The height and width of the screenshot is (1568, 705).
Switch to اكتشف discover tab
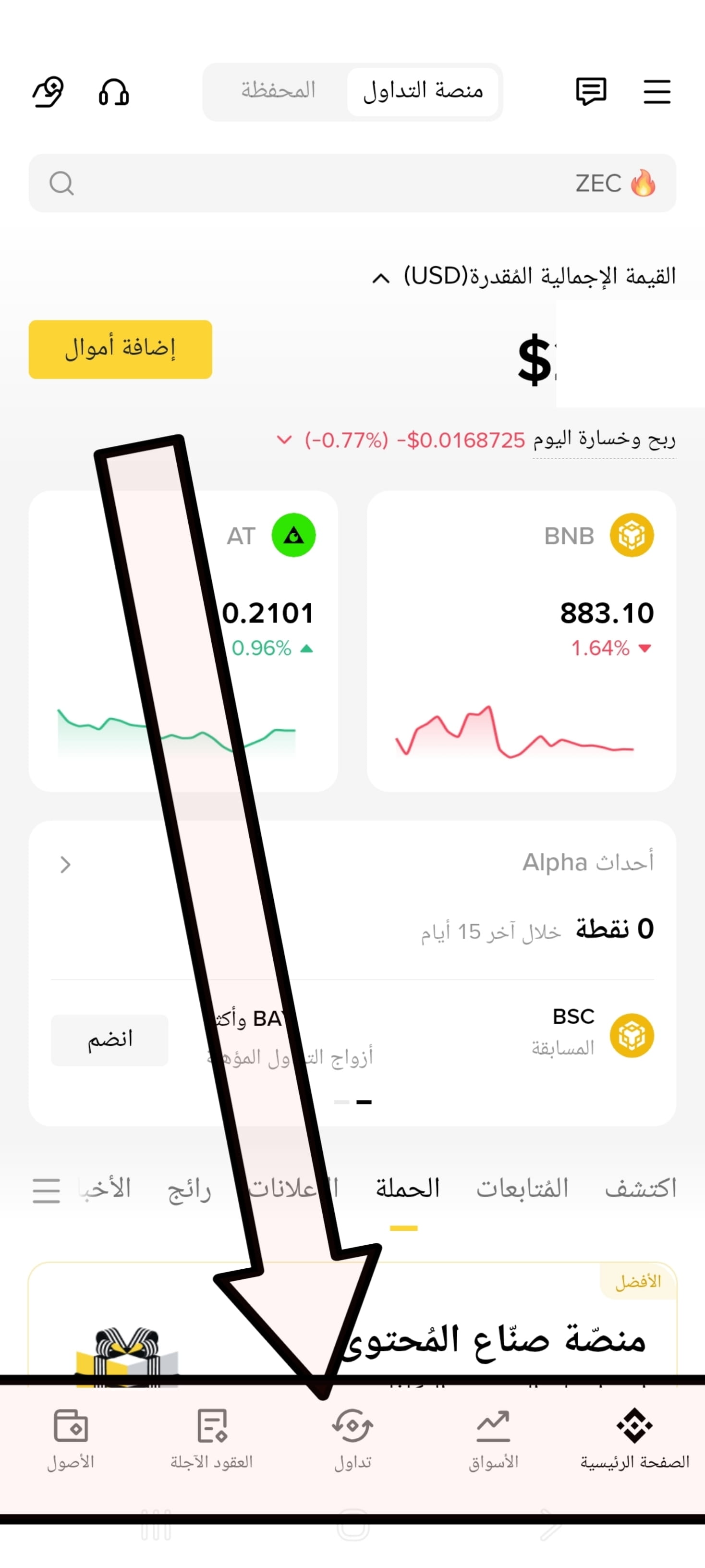(x=641, y=1188)
